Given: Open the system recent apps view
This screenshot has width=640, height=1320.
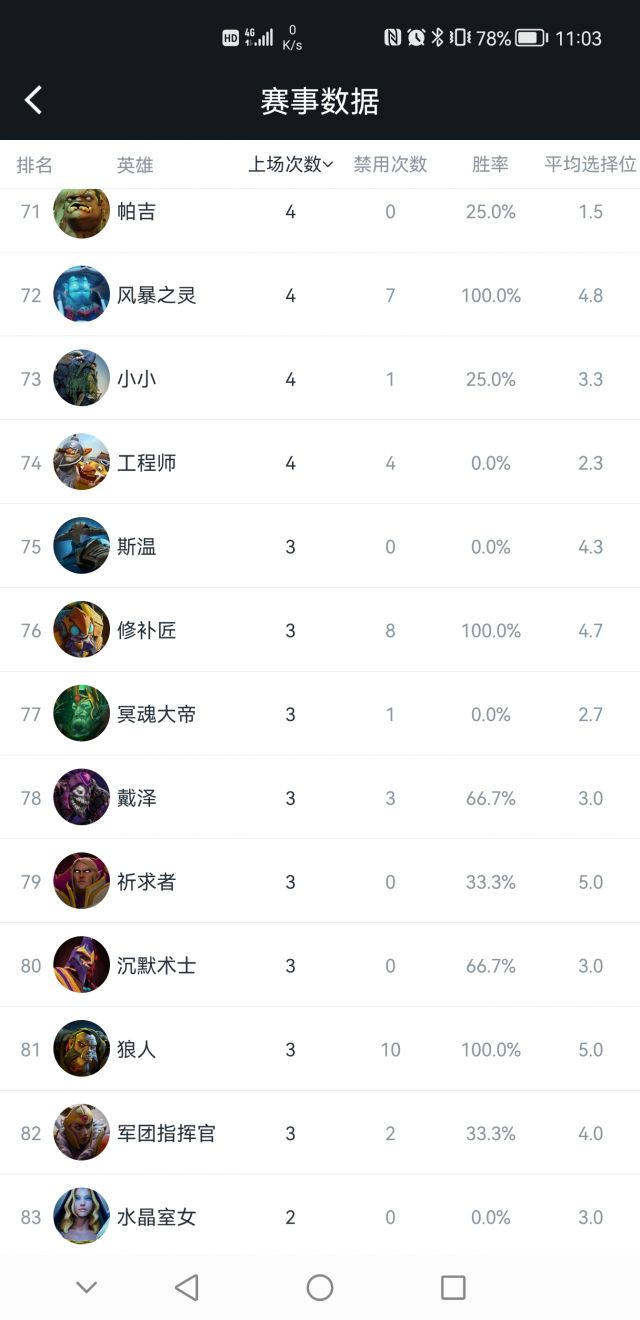Looking at the screenshot, I should (x=453, y=1287).
